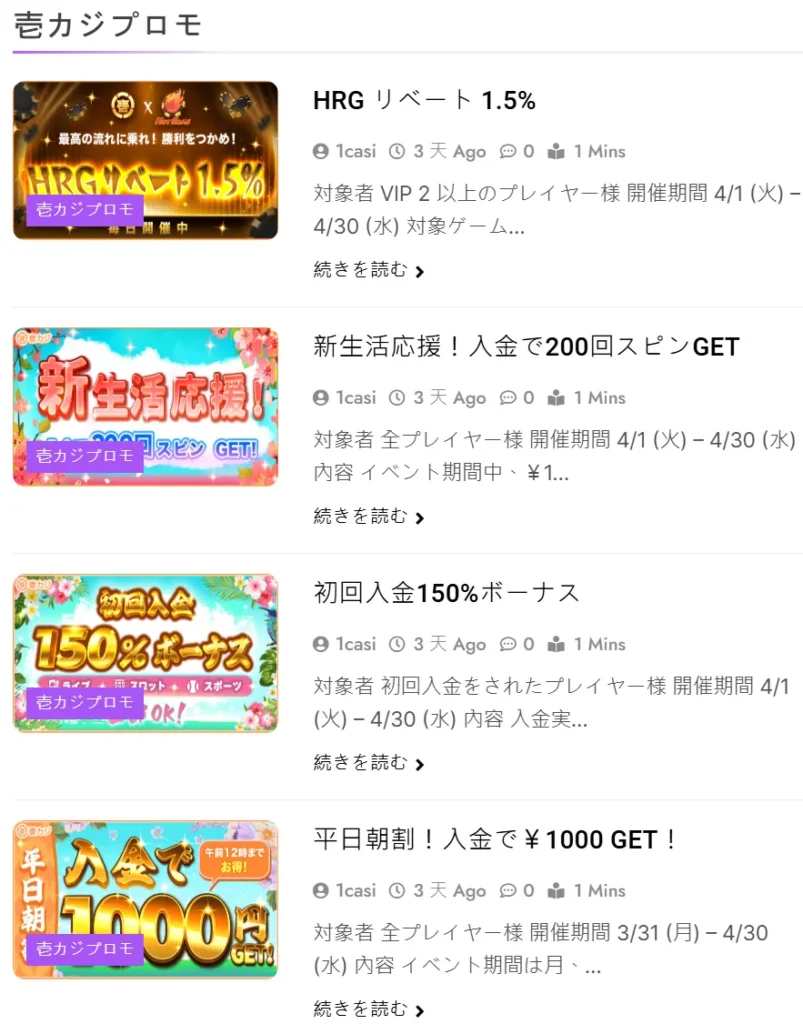
Task: Tap 続きを読む under 初回入金150%ボーナス
Action: (368, 763)
